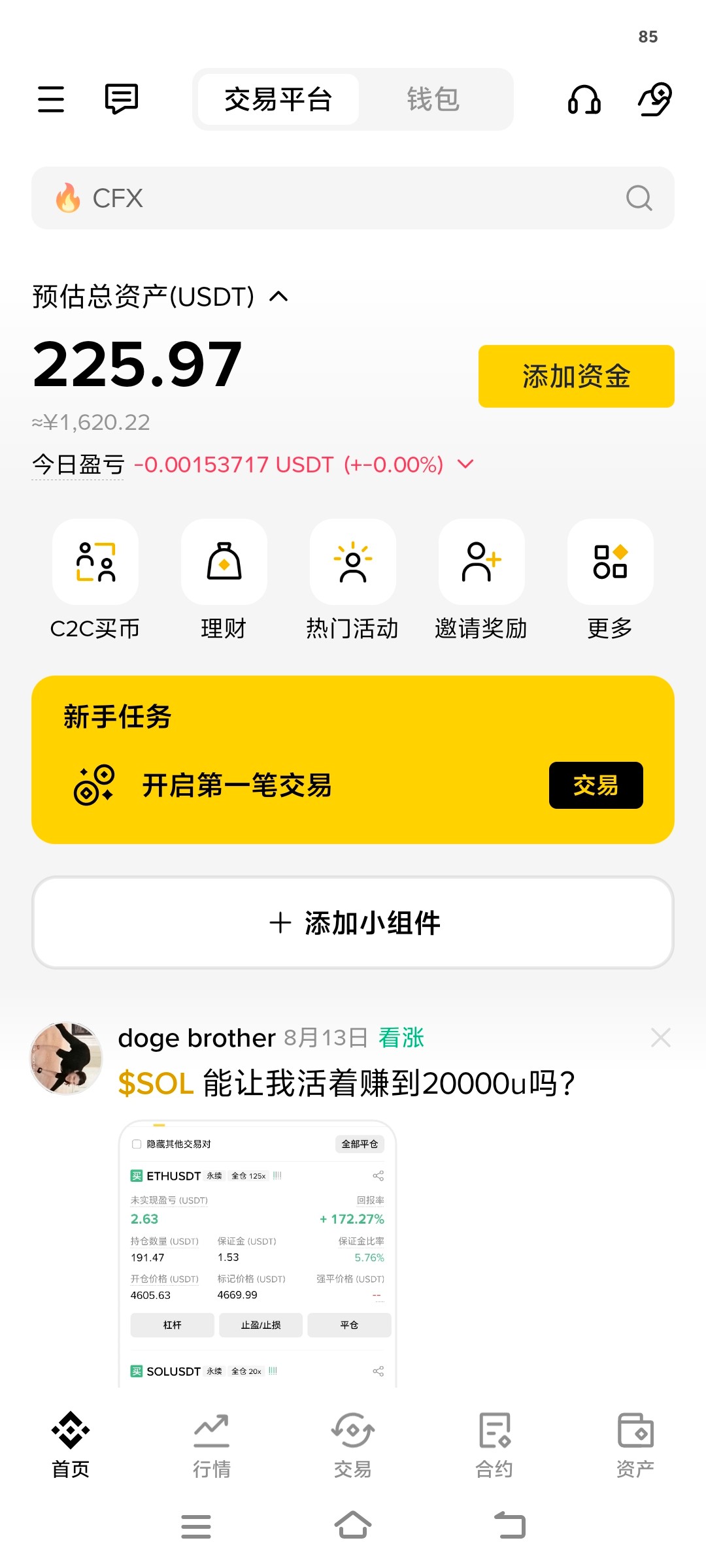The height and width of the screenshot is (1568, 706).
Task: Switch to the 行情 tab
Action: click(x=212, y=1445)
